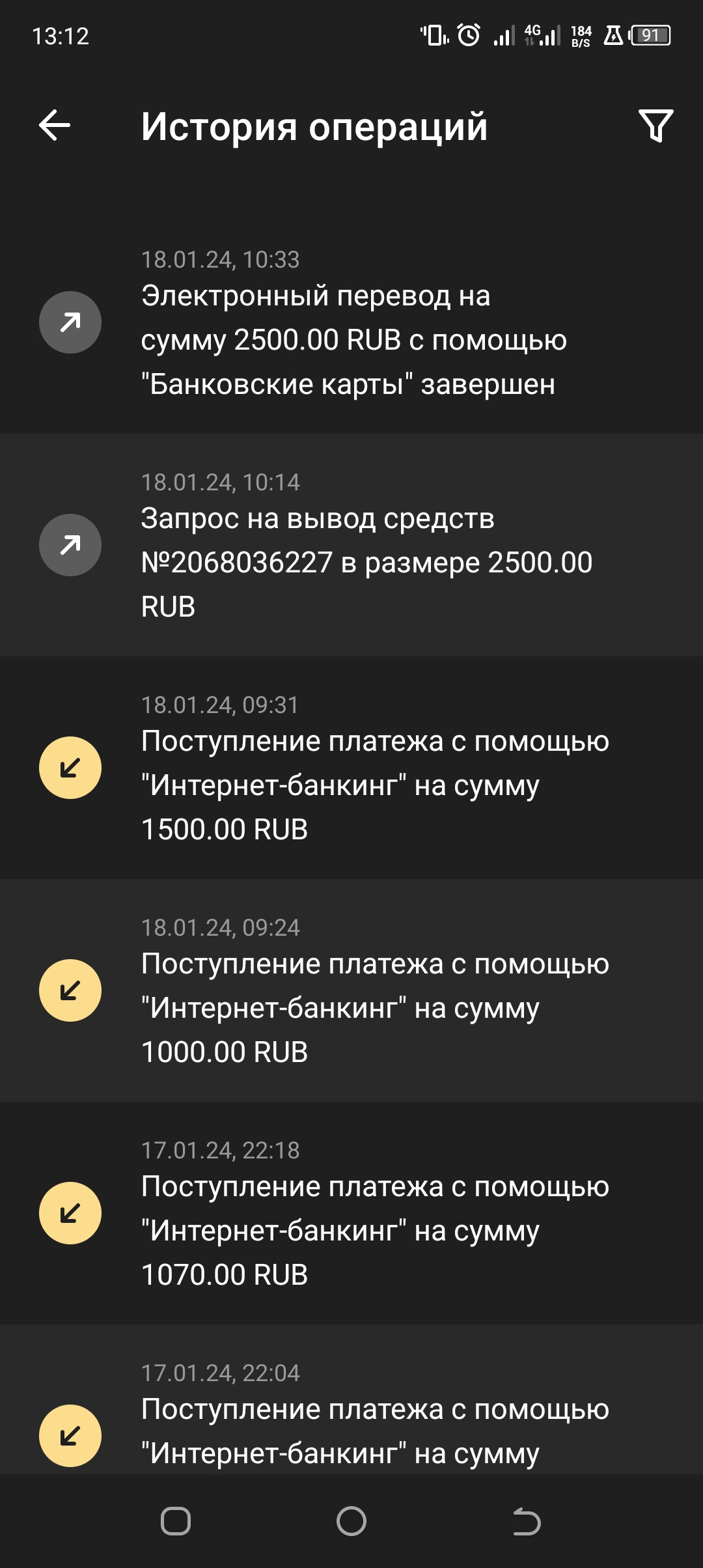Go back from История операций

pyautogui.click(x=55, y=125)
